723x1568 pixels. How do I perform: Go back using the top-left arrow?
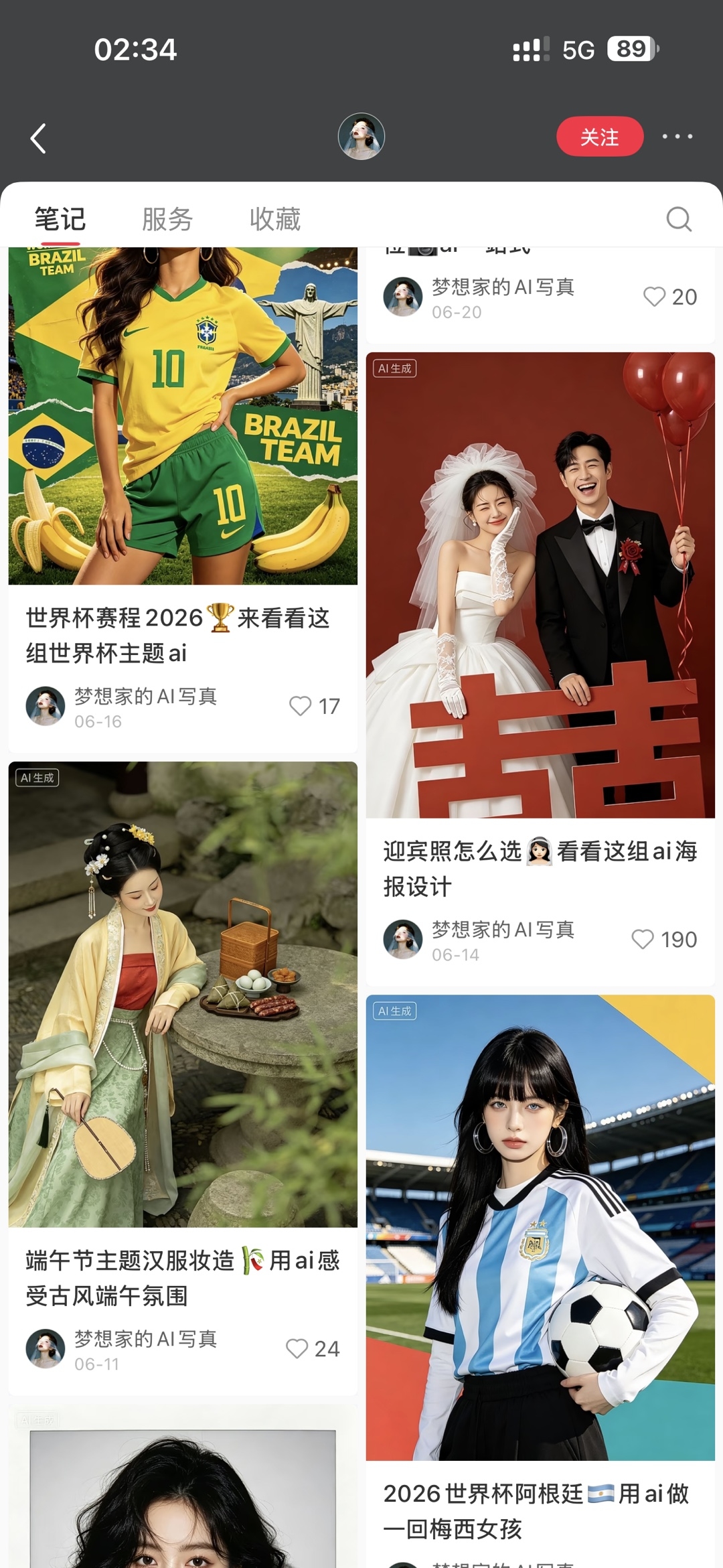(x=38, y=138)
